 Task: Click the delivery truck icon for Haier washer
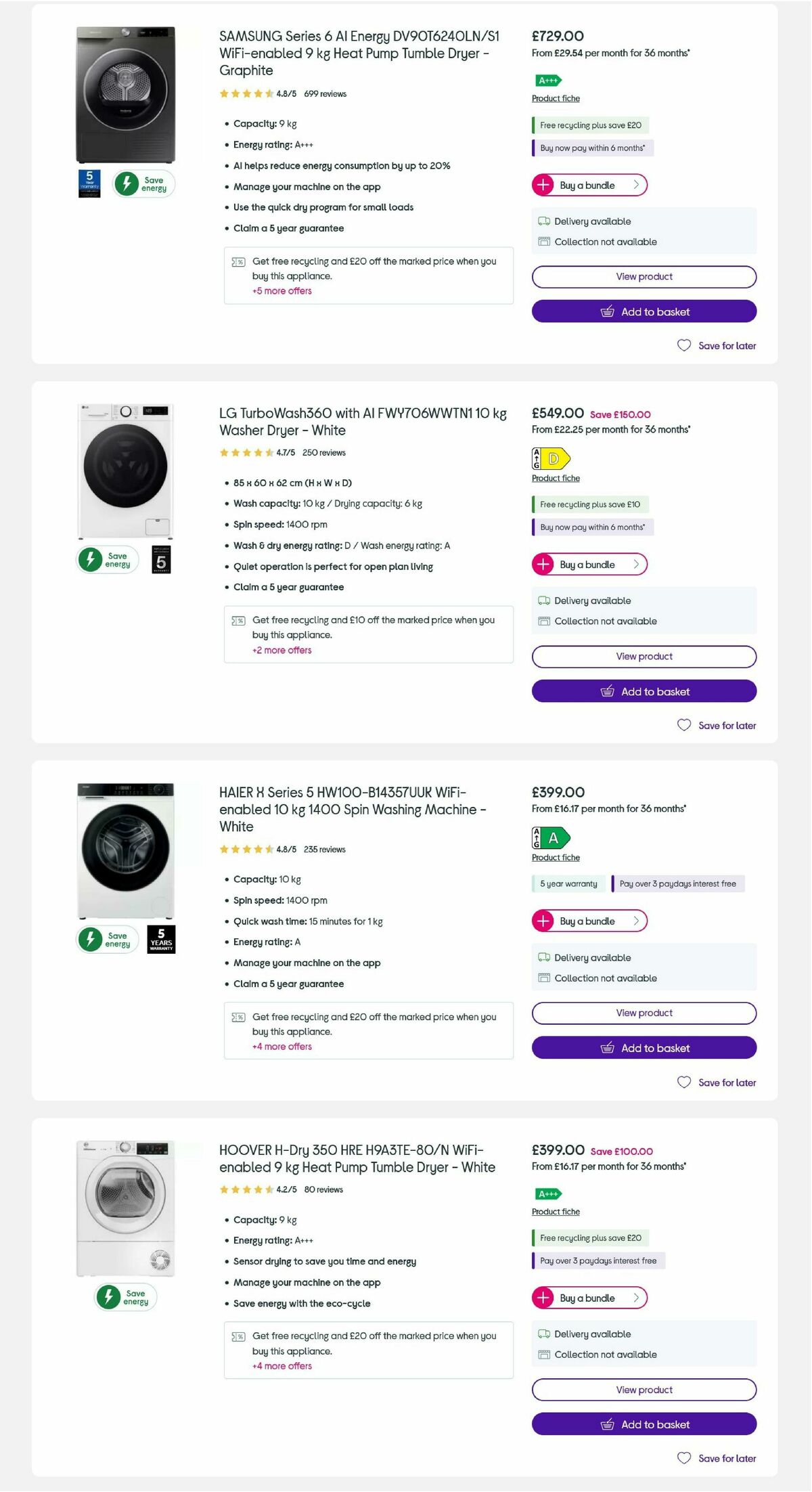click(543, 957)
